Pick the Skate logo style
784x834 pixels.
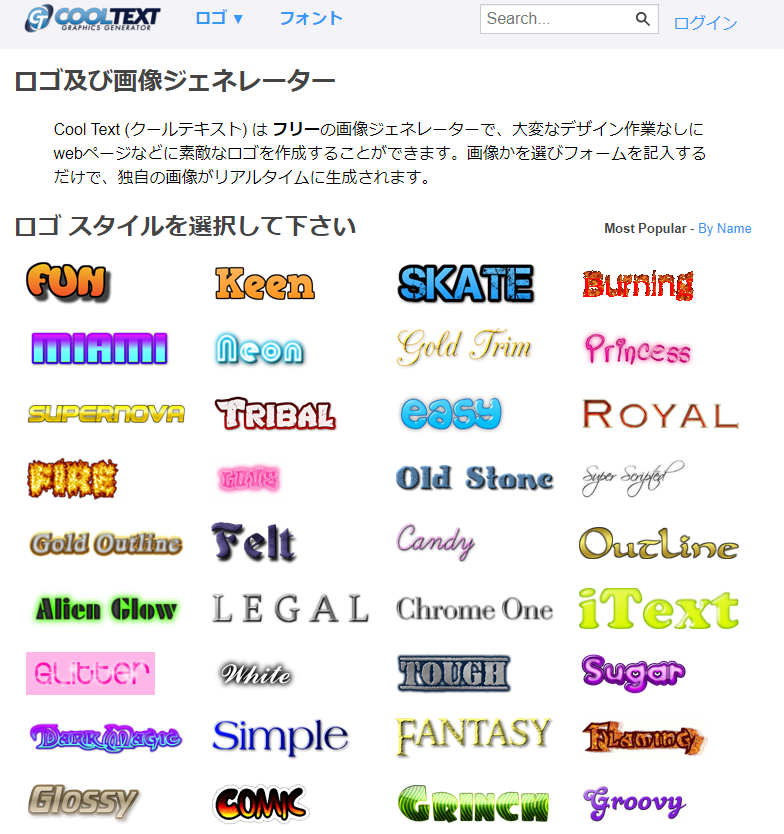click(x=465, y=284)
